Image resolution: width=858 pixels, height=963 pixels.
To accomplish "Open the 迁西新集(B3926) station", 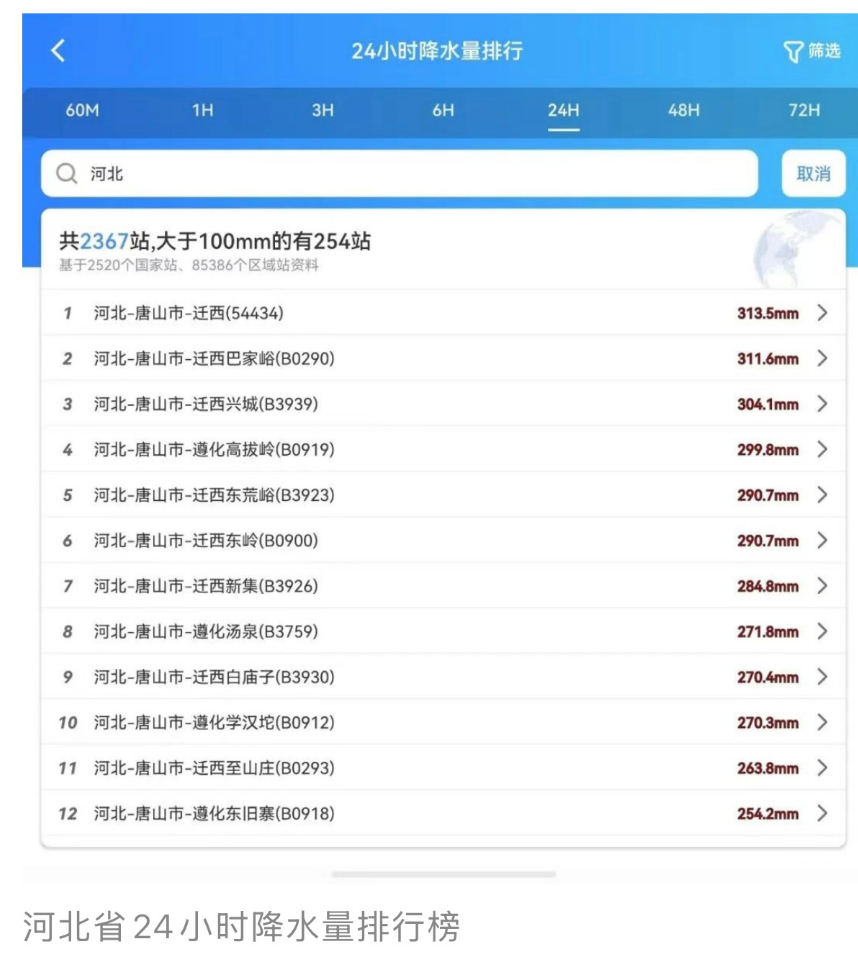I will point(443,586).
